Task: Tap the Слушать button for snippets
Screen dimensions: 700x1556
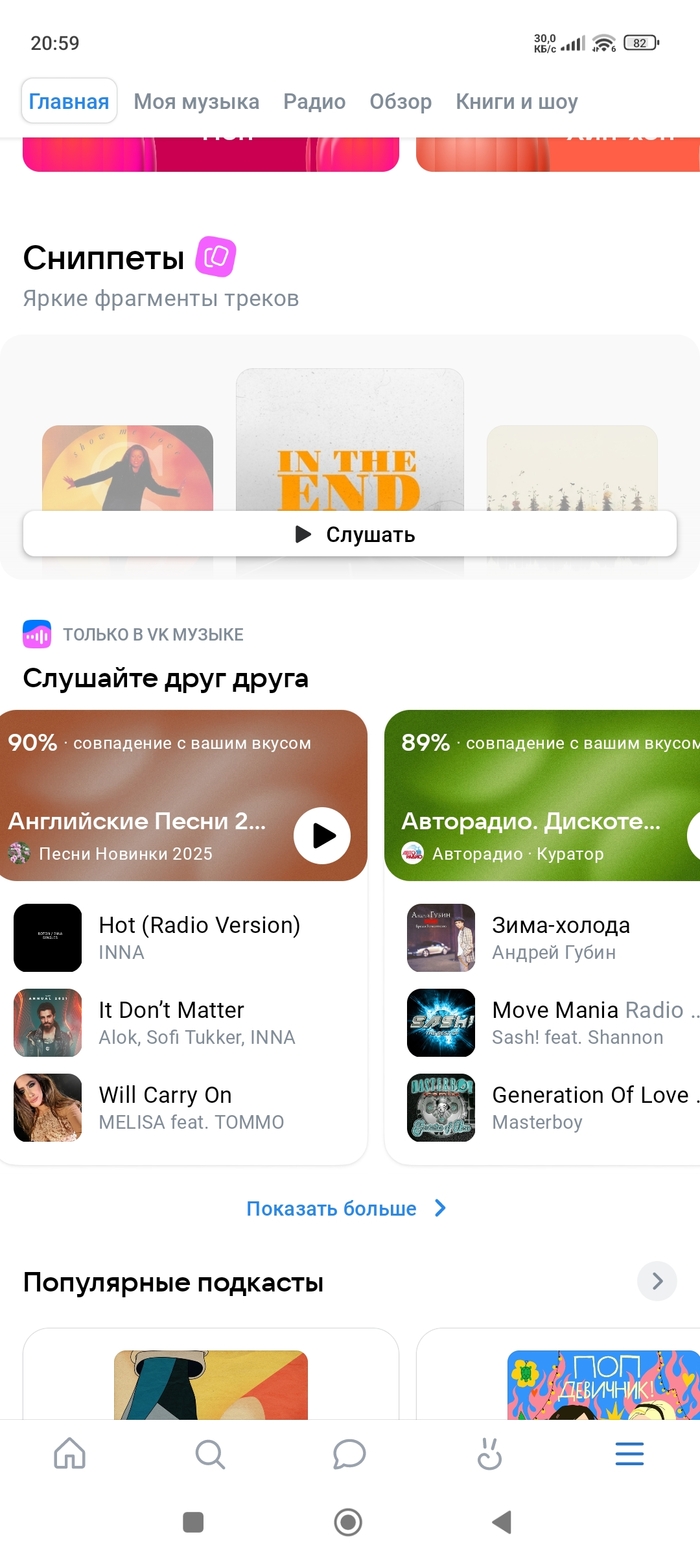Action: coord(350,534)
